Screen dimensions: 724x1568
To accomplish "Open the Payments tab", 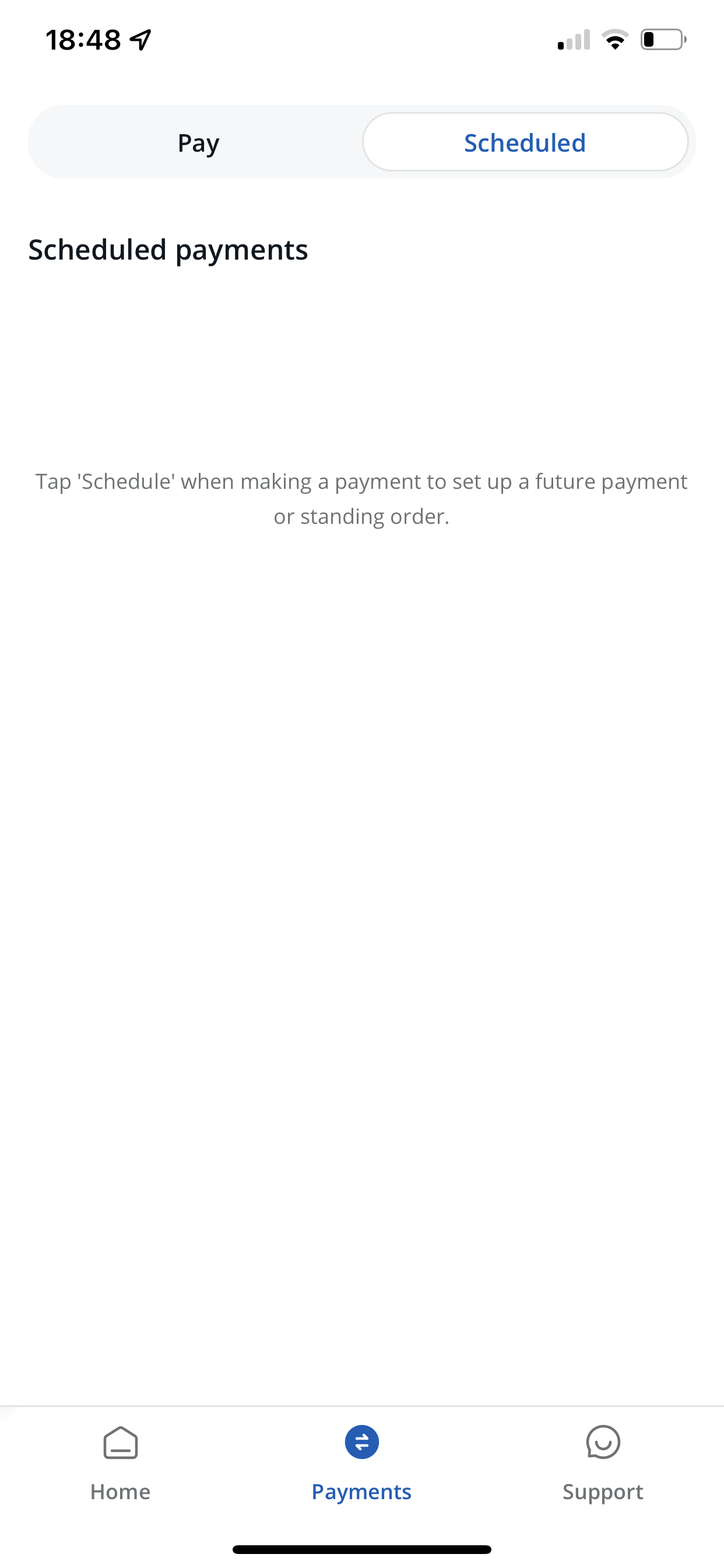I will [x=361, y=1464].
